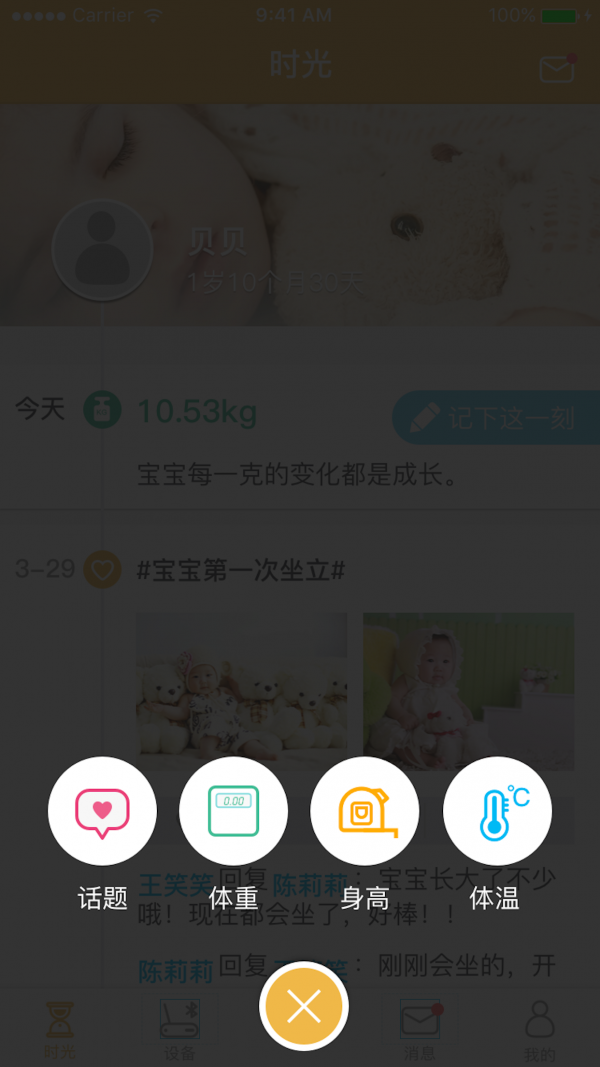Choose 身高 to log height
The height and width of the screenshot is (1067, 600).
(365, 811)
